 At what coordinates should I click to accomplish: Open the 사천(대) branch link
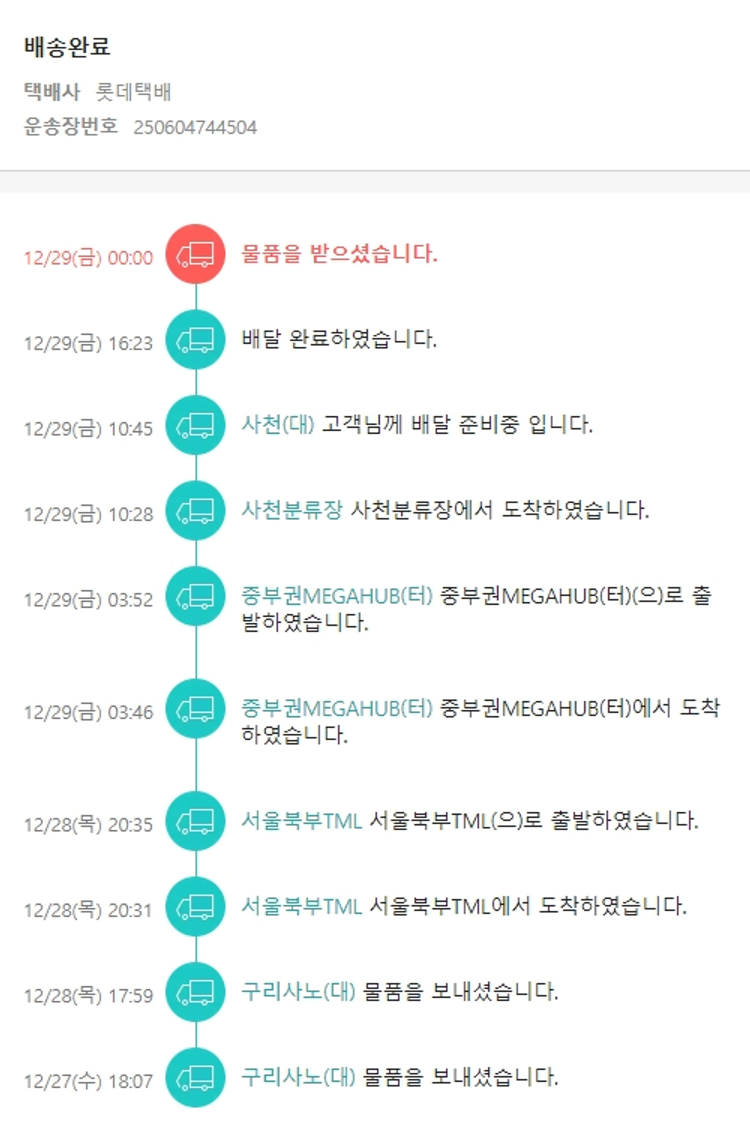pyautogui.click(x=277, y=425)
